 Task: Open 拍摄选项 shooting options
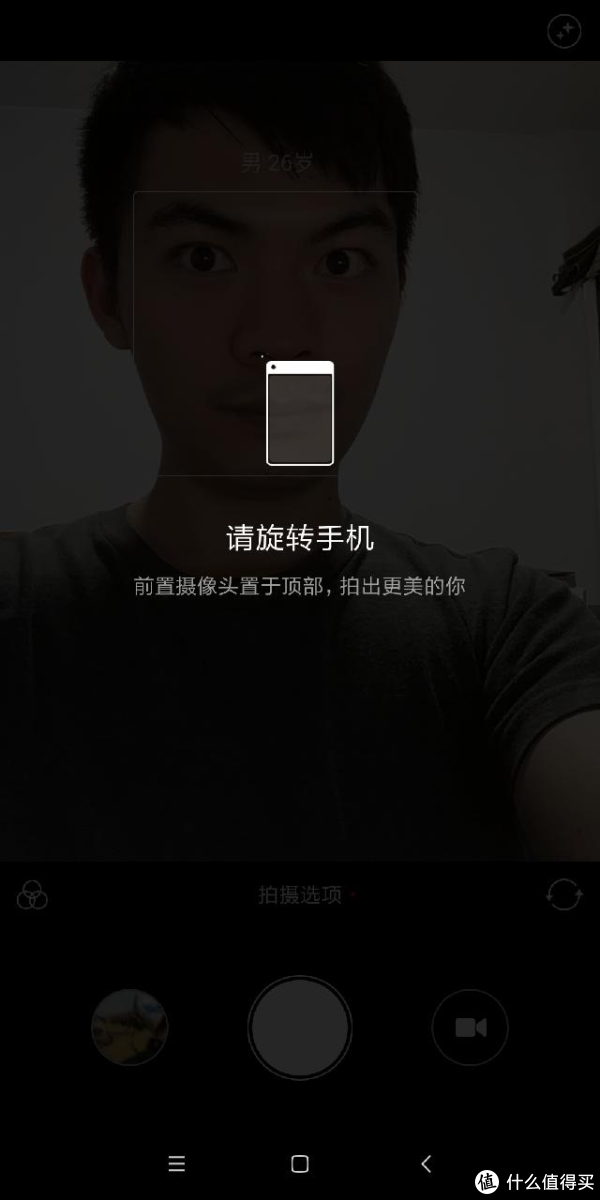click(300, 894)
